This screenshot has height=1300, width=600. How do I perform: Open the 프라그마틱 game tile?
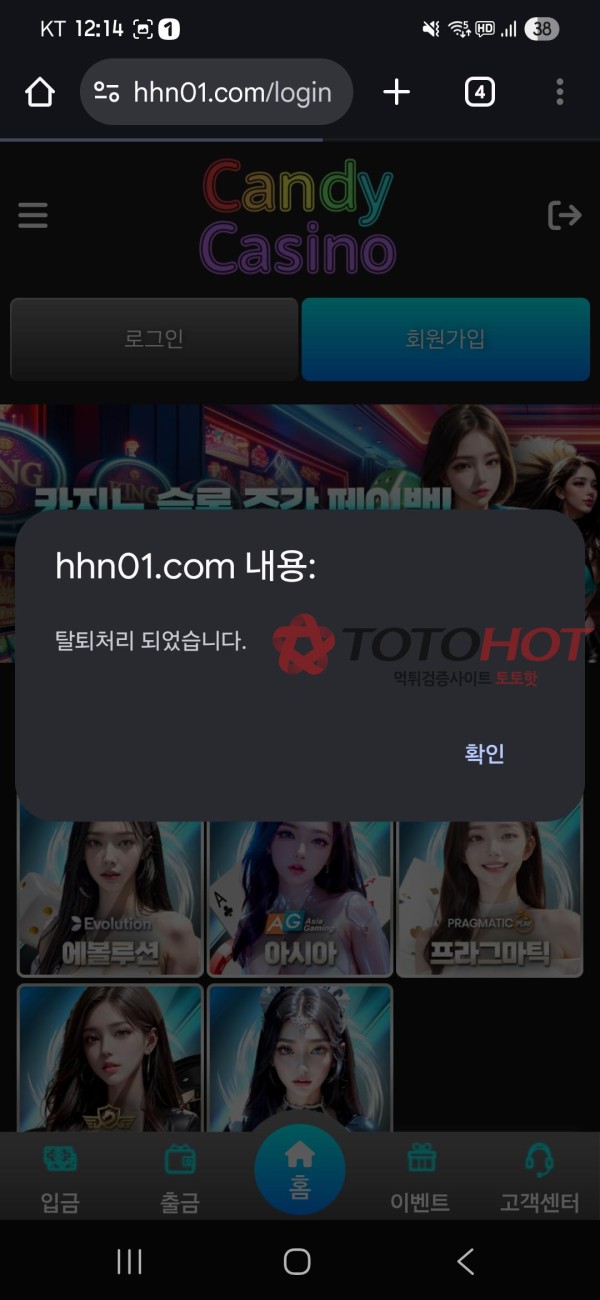click(490, 898)
